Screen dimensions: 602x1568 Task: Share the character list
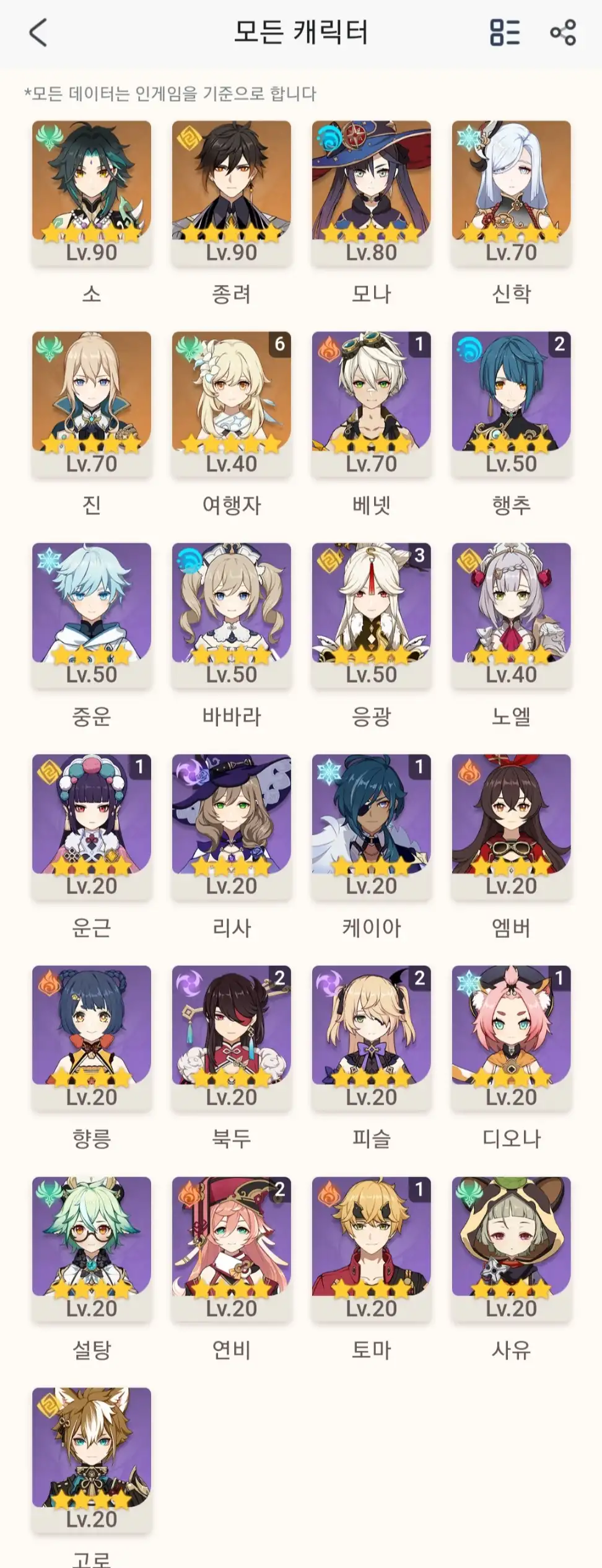coord(562,32)
